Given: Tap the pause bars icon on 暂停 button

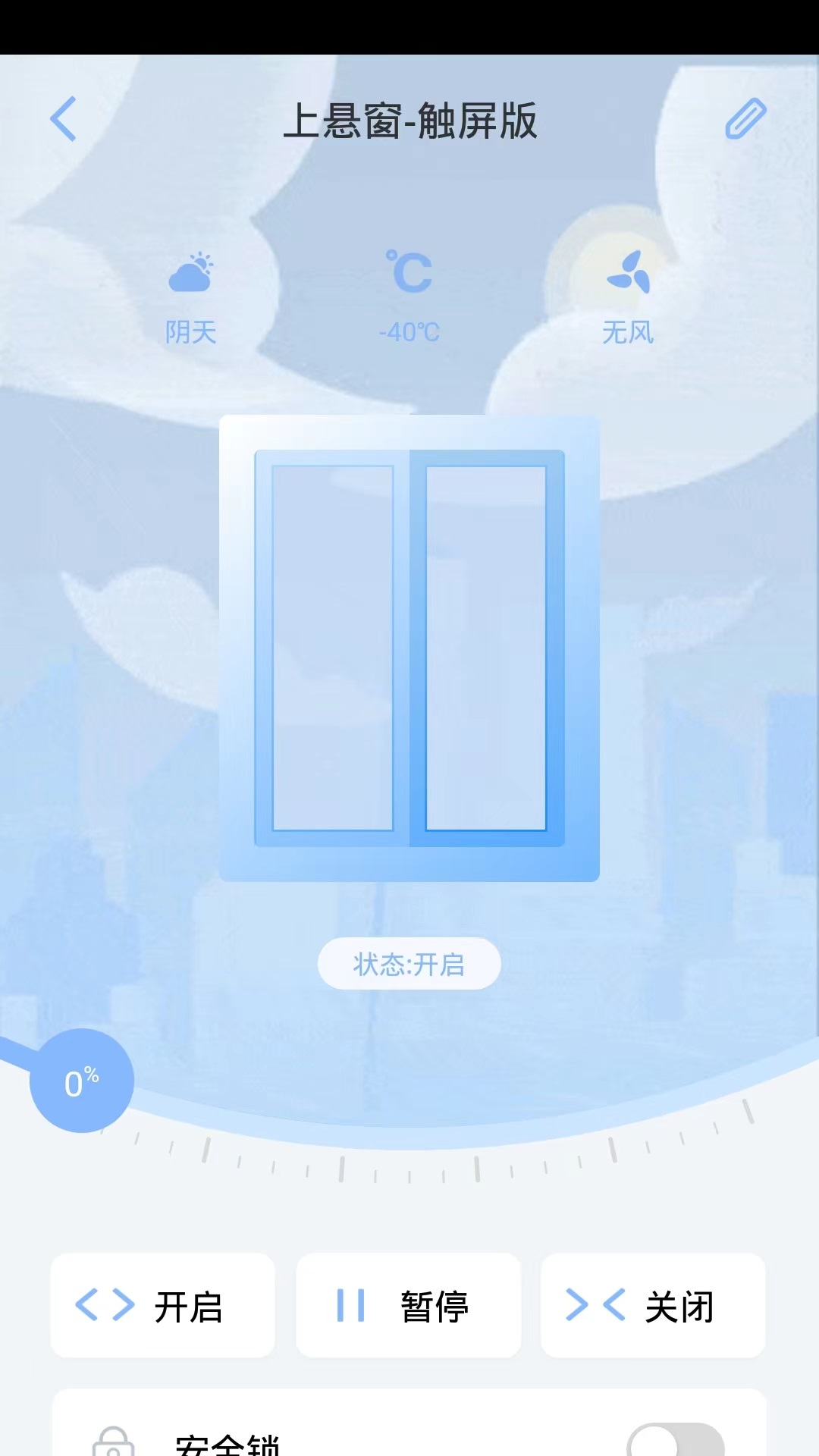Looking at the screenshot, I should coord(350,1306).
